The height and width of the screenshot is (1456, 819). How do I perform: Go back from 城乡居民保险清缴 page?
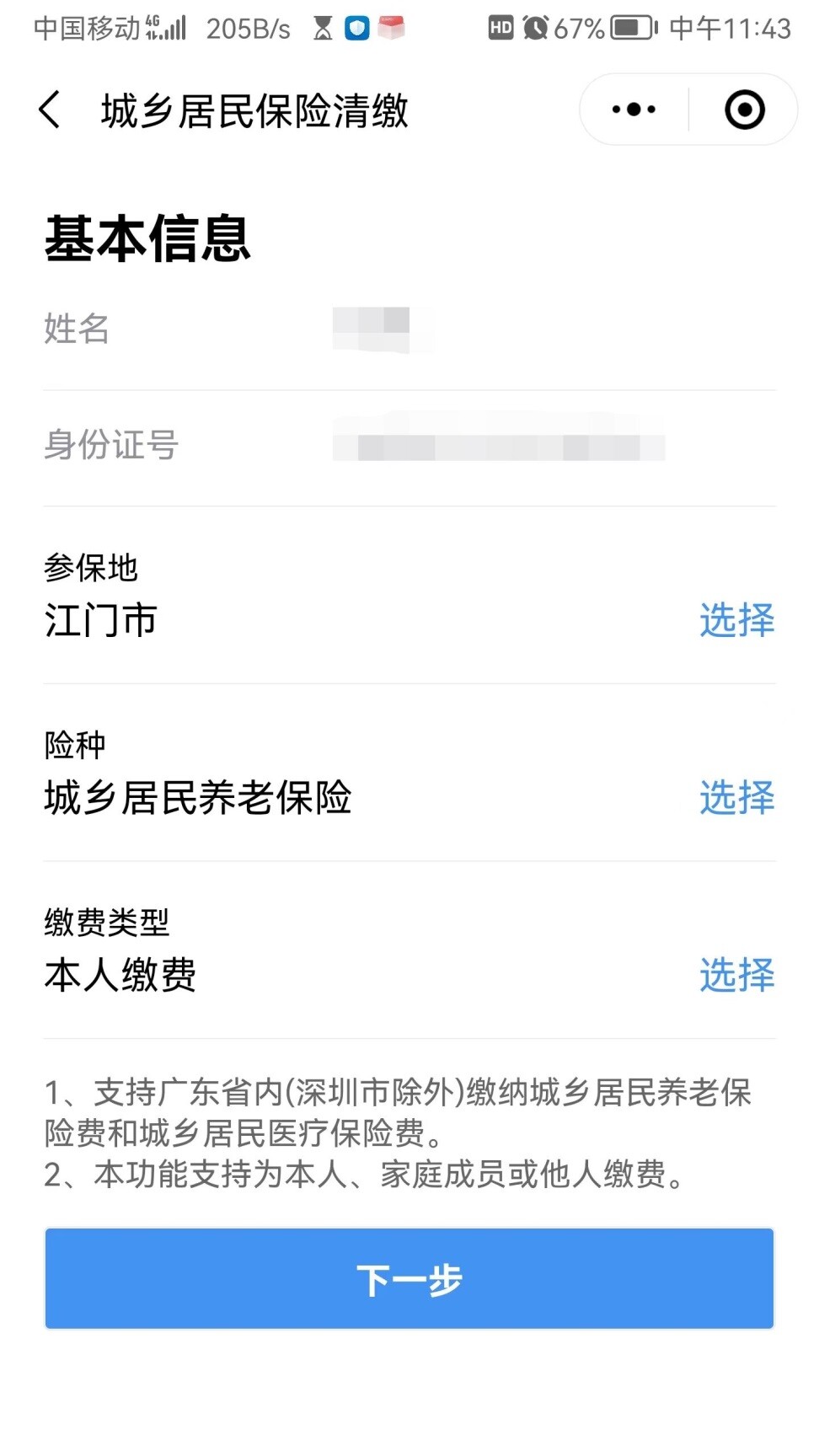pyautogui.click(x=51, y=110)
